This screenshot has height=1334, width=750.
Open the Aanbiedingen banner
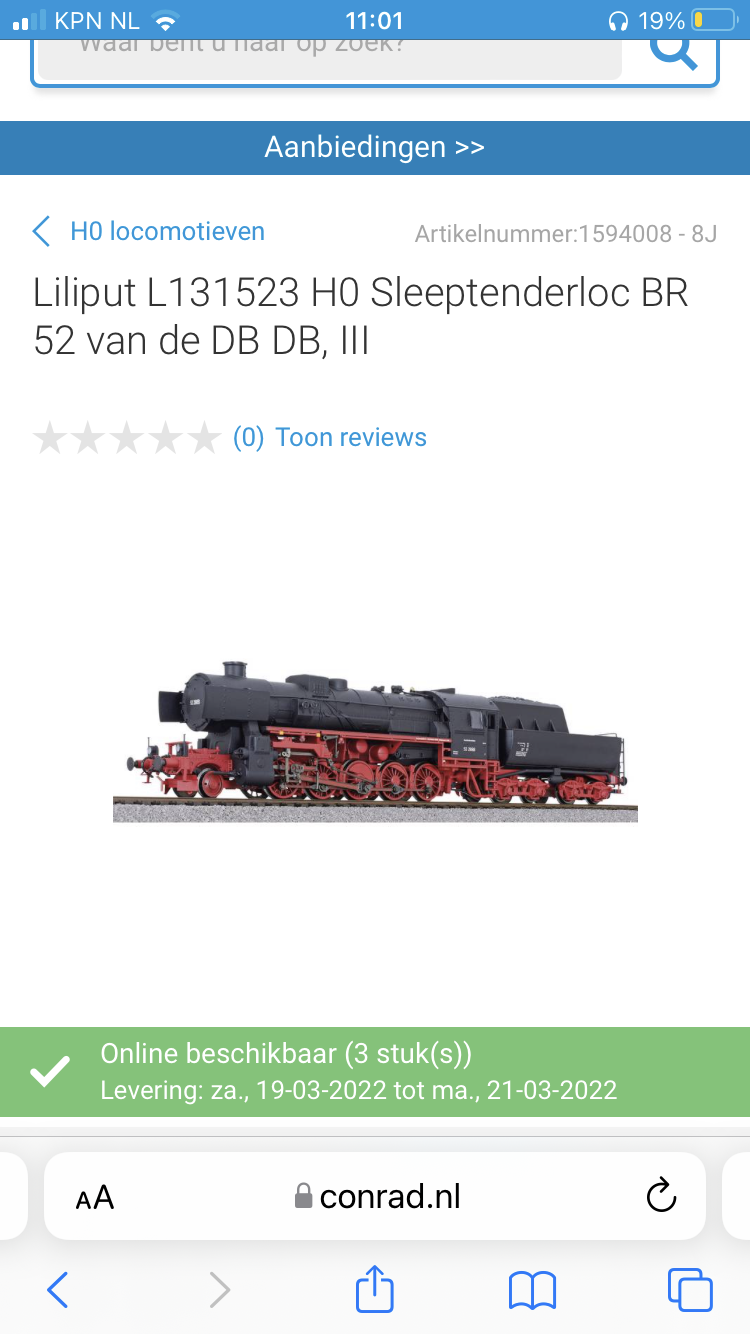[375, 147]
